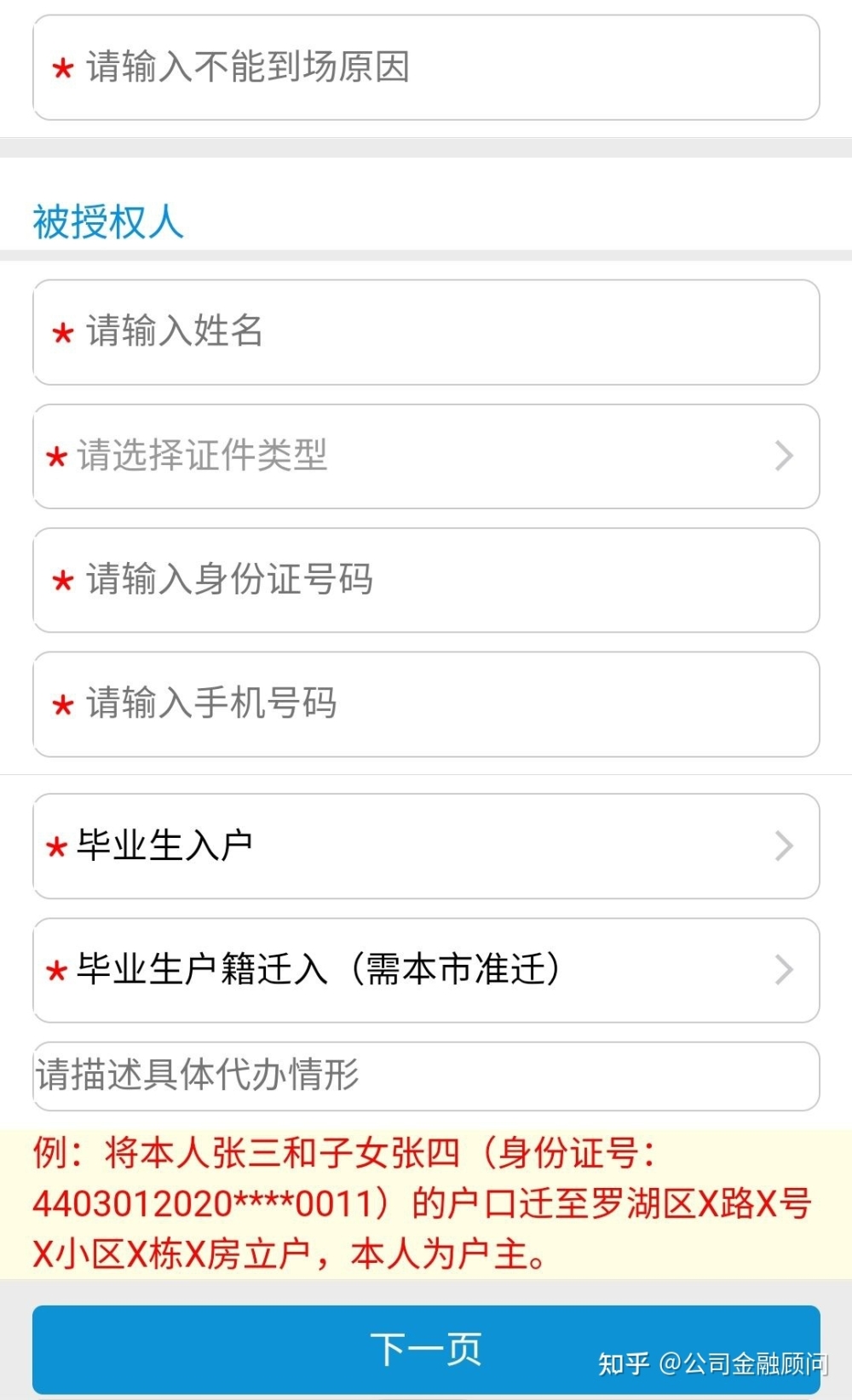Screen dimensions: 852x1400
Task: Open the 毕业生入户 selector
Action: (426, 846)
